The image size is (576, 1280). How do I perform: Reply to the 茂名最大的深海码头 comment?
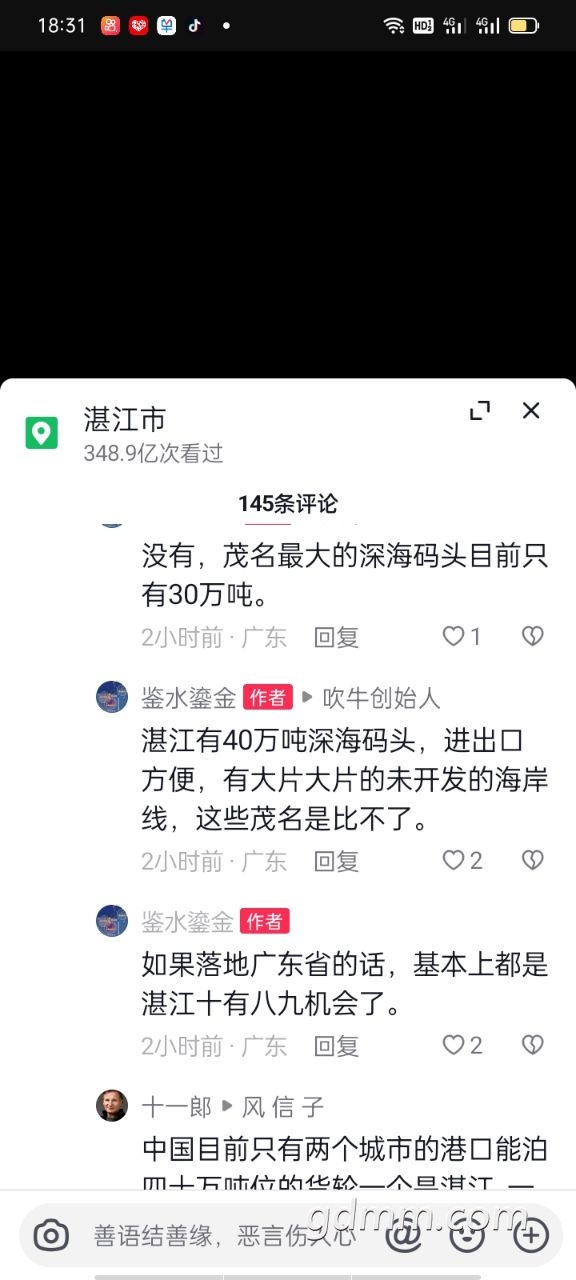pyautogui.click(x=336, y=637)
